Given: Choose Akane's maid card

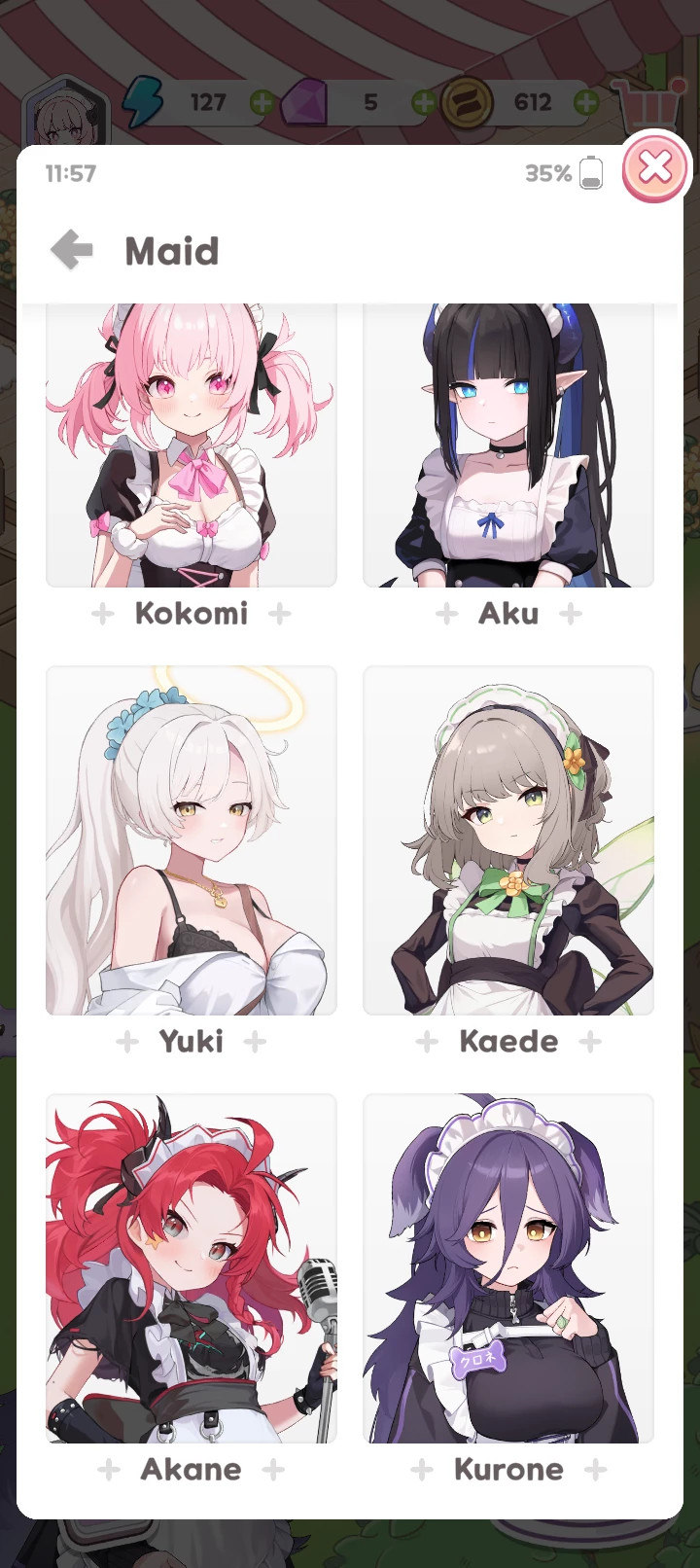Looking at the screenshot, I should (192, 1267).
